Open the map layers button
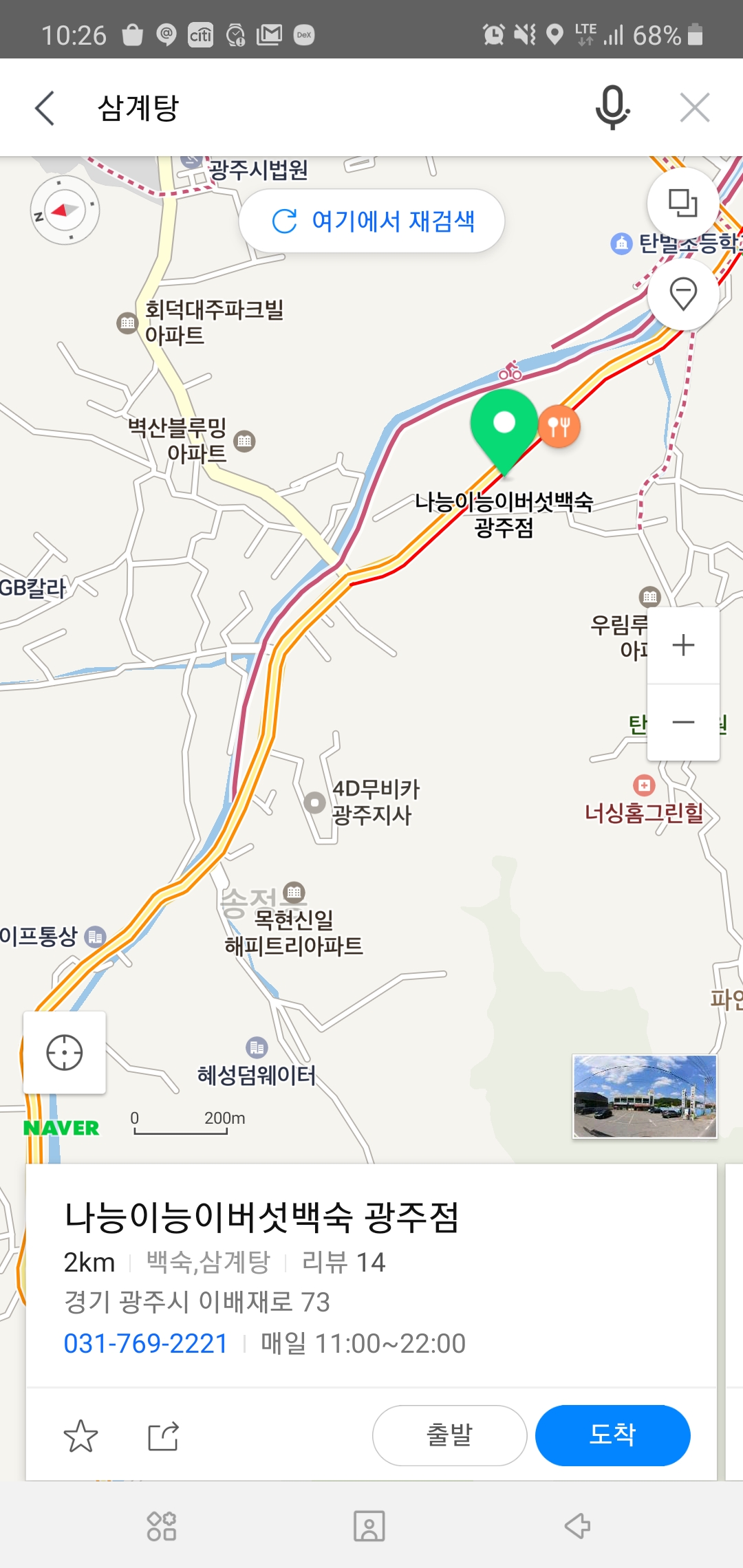 682,203
